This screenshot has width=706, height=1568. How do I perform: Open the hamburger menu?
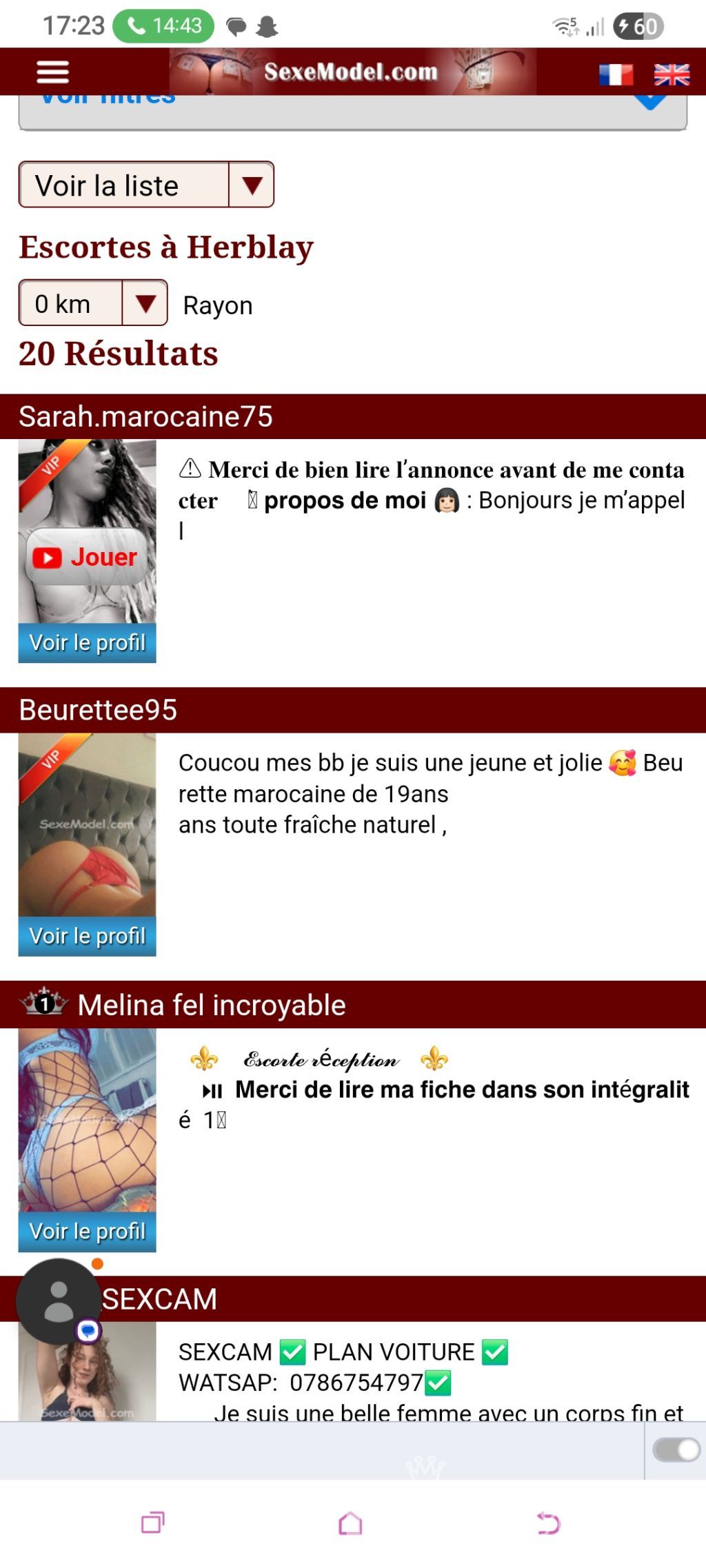click(x=52, y=72)
